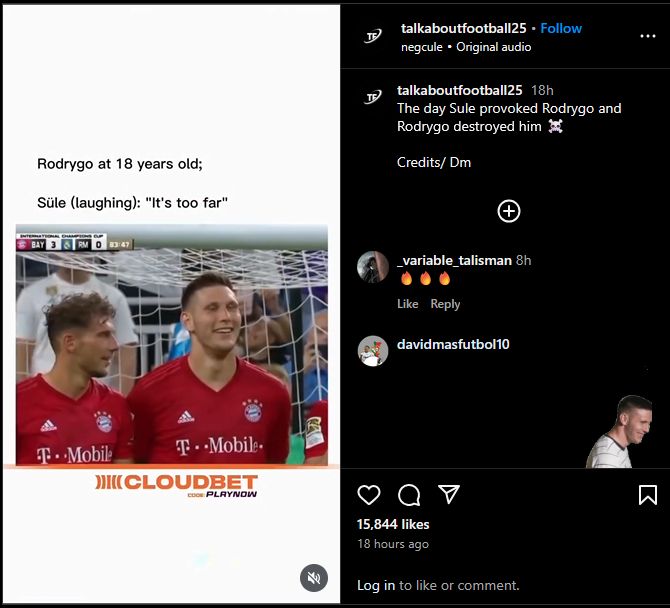The image size is (670, 608).
Task: Like _variable_talisman's comment
Action: [x=407, y=304]
